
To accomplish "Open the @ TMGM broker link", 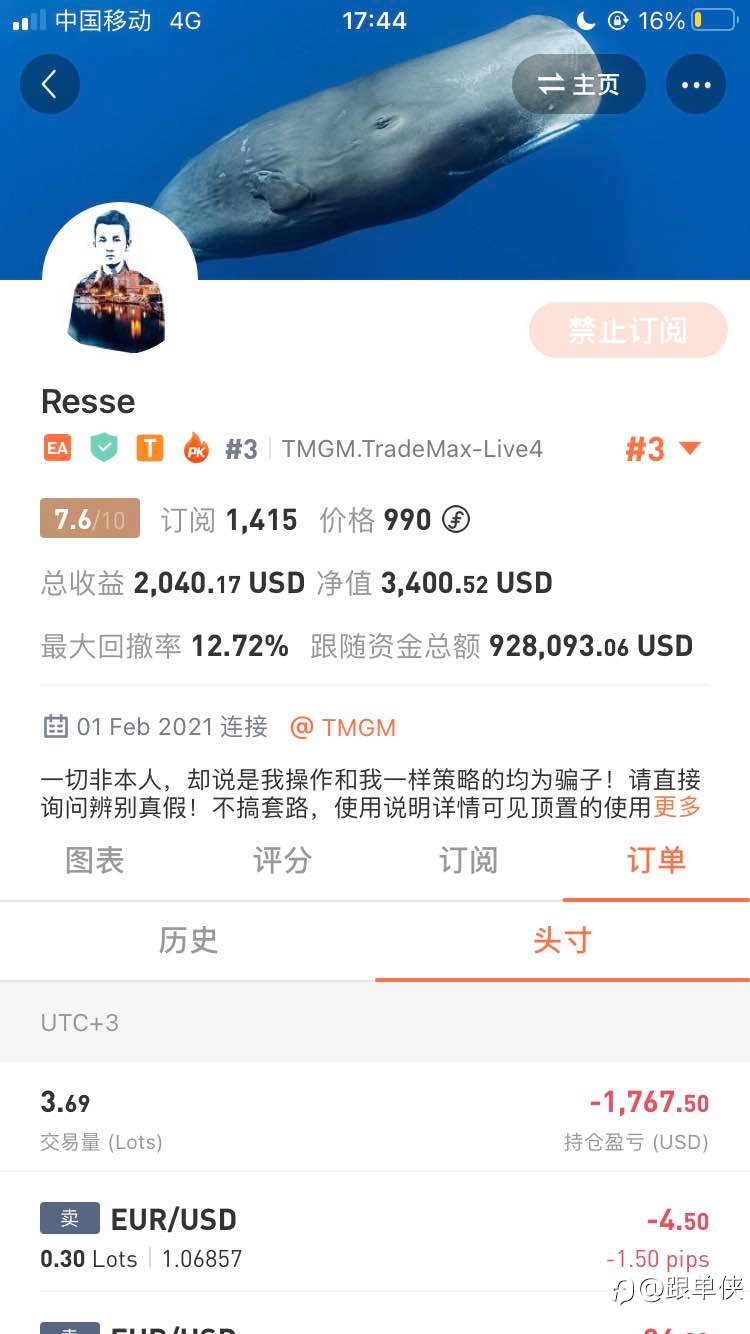I will [343, 727].
